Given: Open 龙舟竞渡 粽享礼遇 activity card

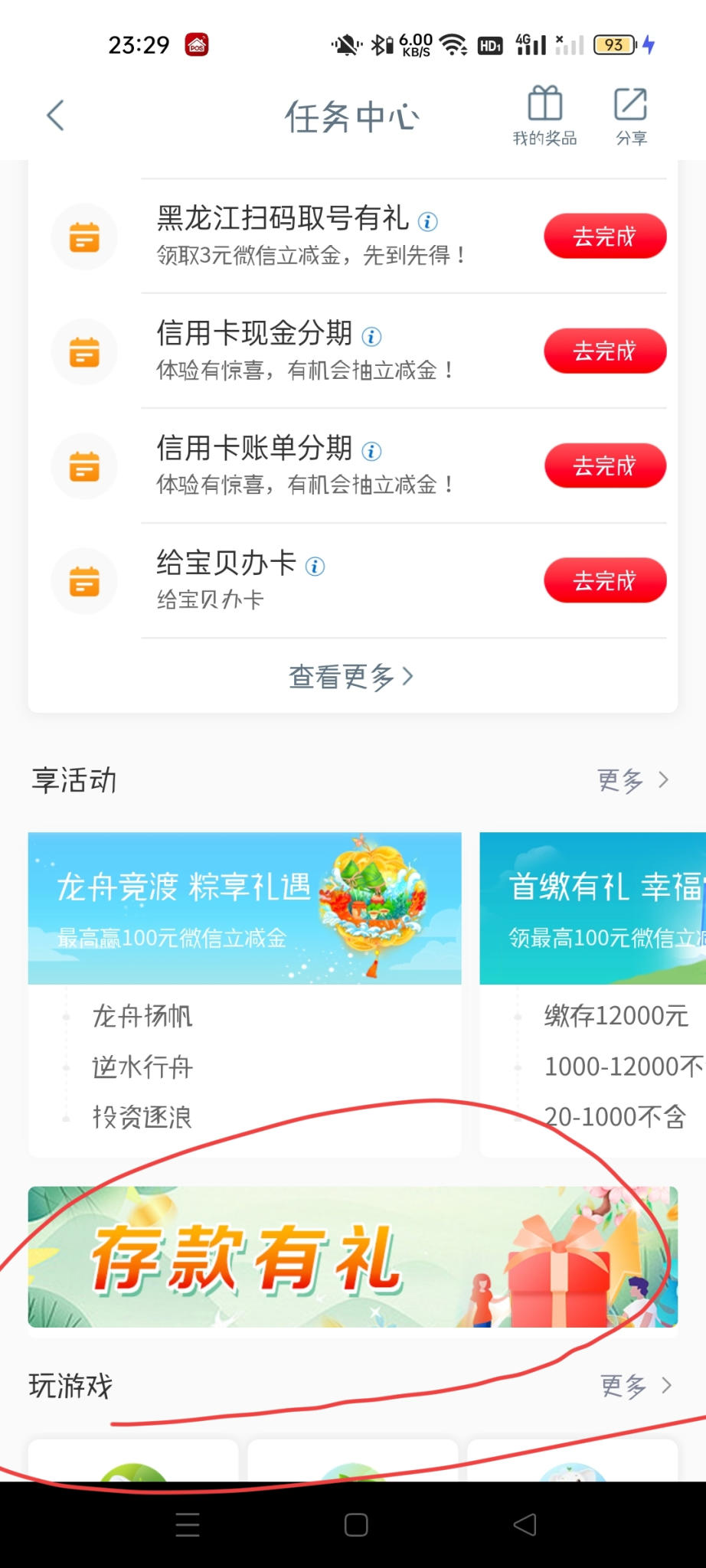Looking at the screenshot, I should click(244, 909).
